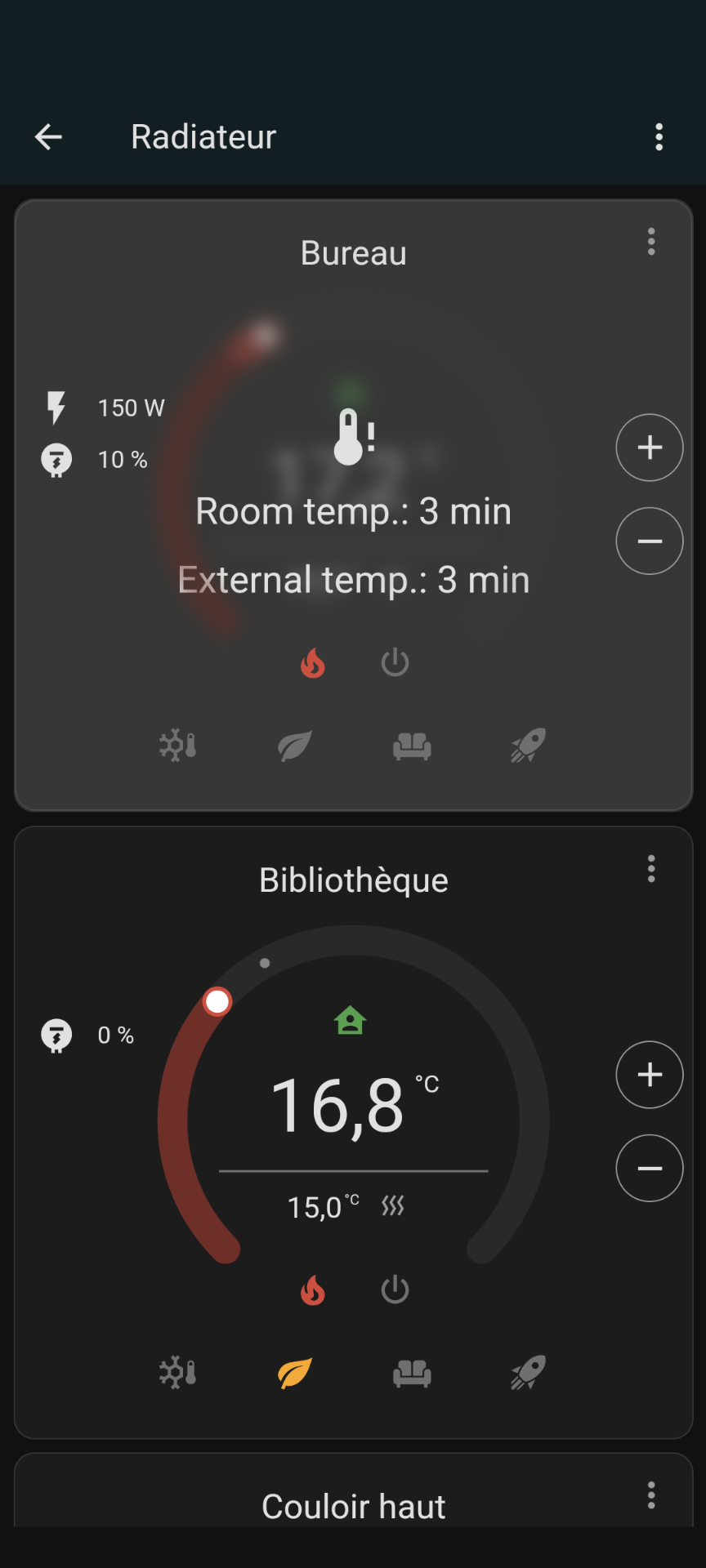
Task: Increase the Bureau target temperature
Action: click(650, 448)
